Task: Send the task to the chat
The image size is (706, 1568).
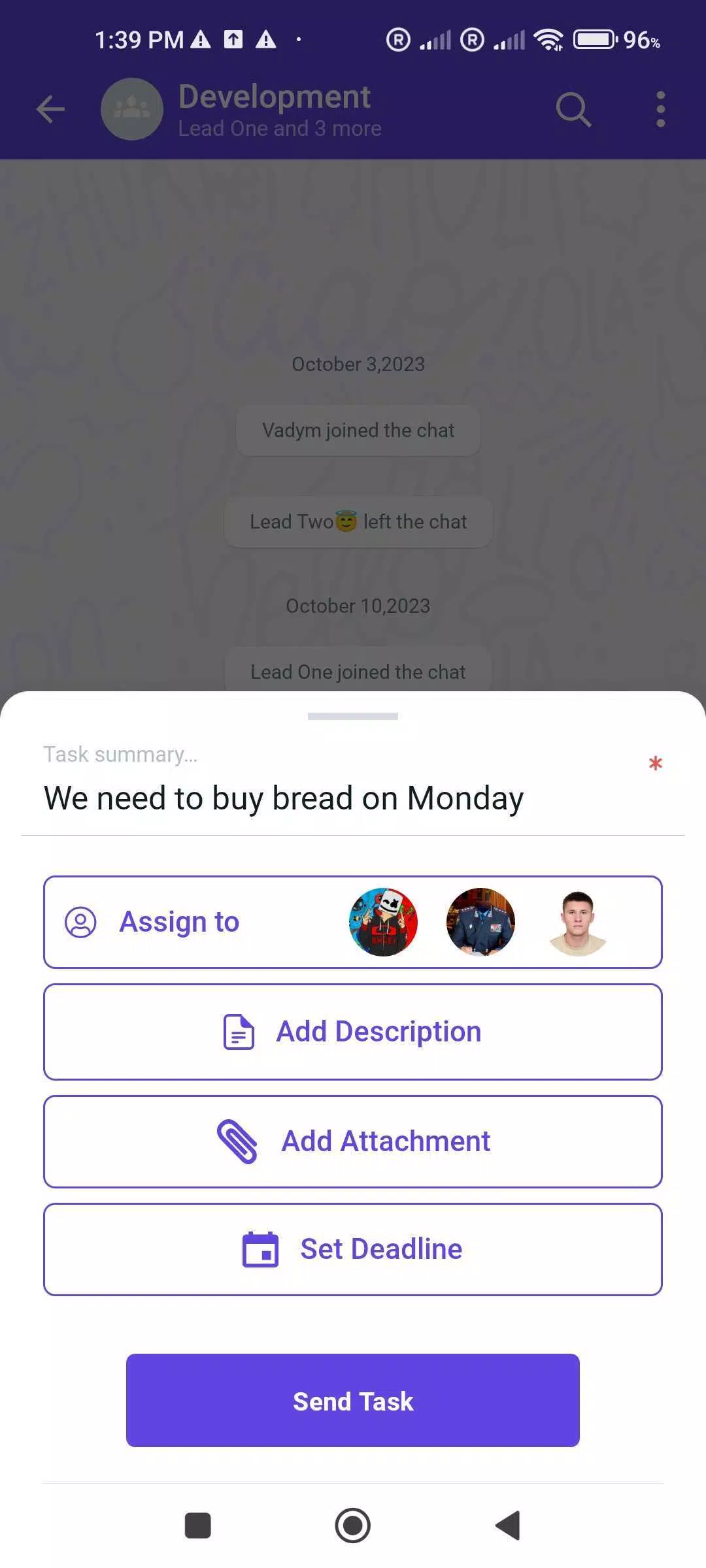Action: tap(353, 1401)
